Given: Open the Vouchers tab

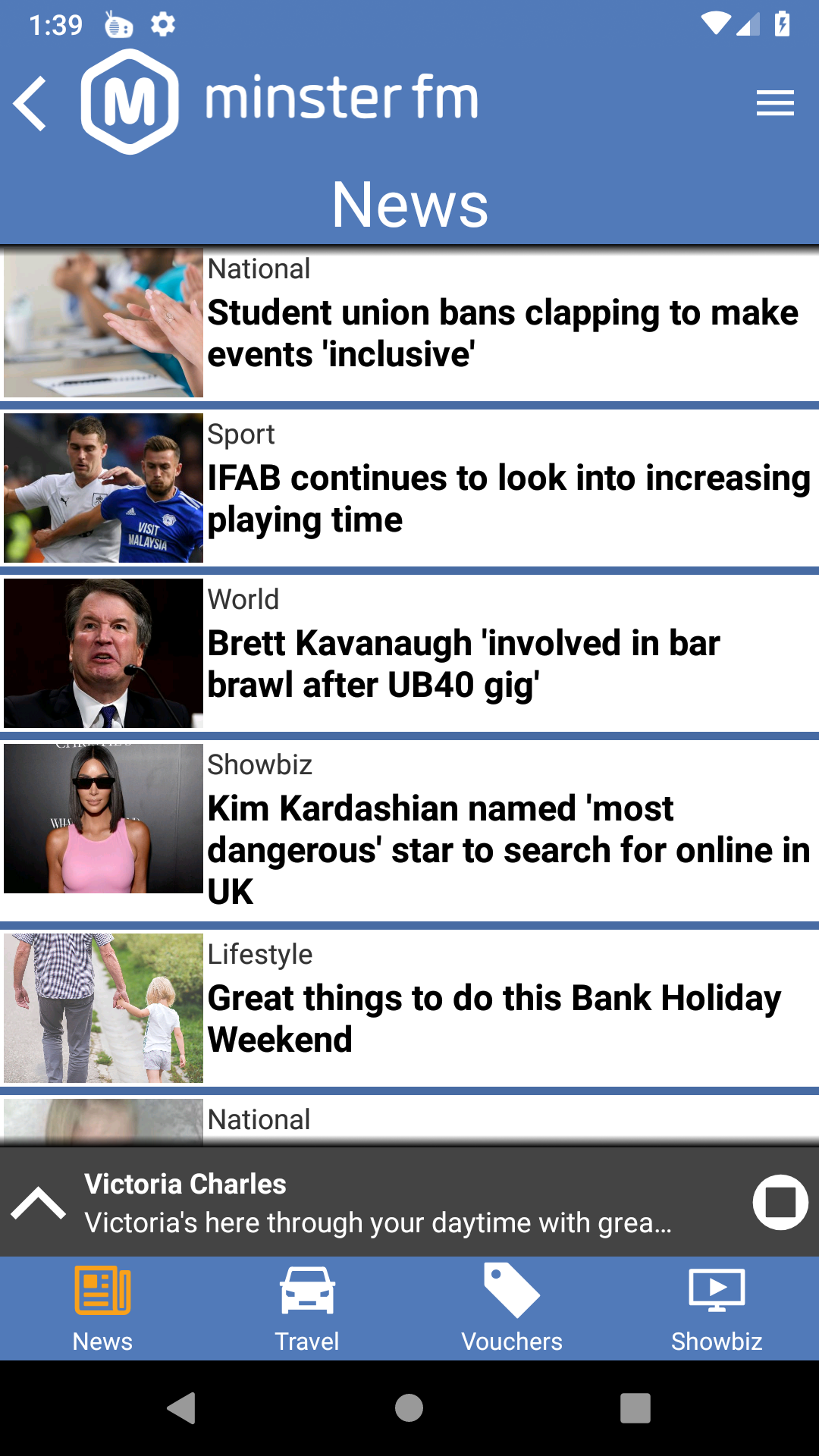Looking at the screenshot, I should (512, 1308).
